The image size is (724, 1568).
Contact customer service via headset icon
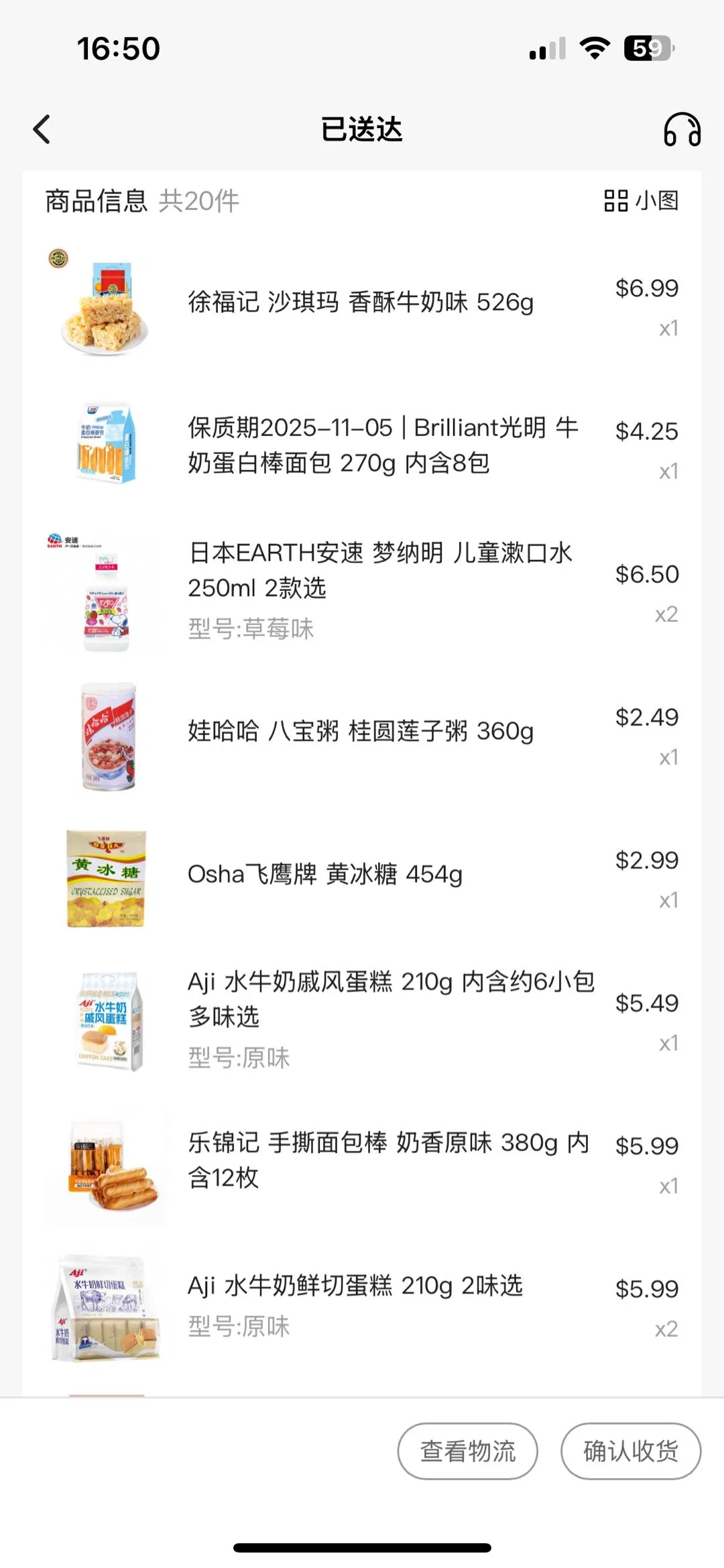(682, 129)
